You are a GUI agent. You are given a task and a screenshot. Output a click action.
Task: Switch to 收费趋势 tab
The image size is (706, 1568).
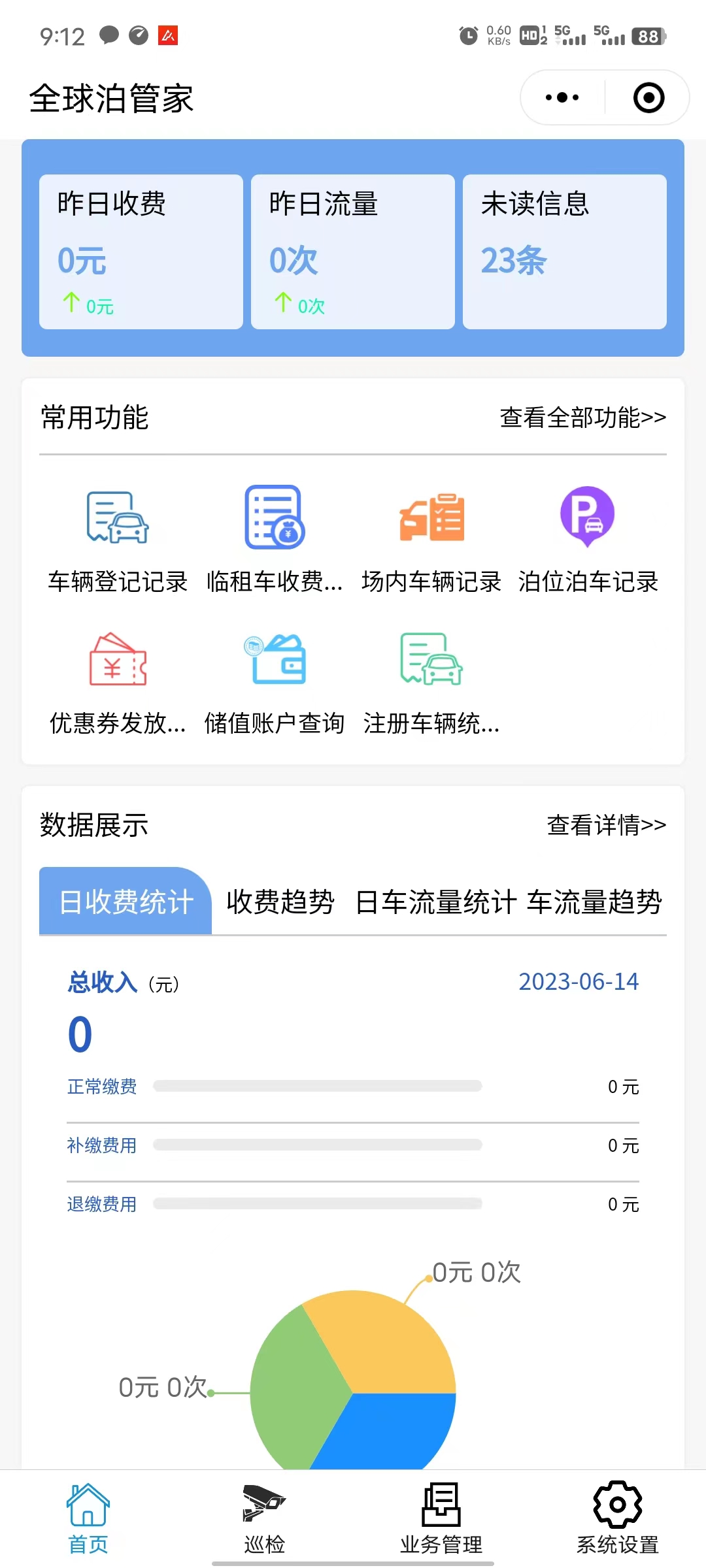(x=280, y=902)
